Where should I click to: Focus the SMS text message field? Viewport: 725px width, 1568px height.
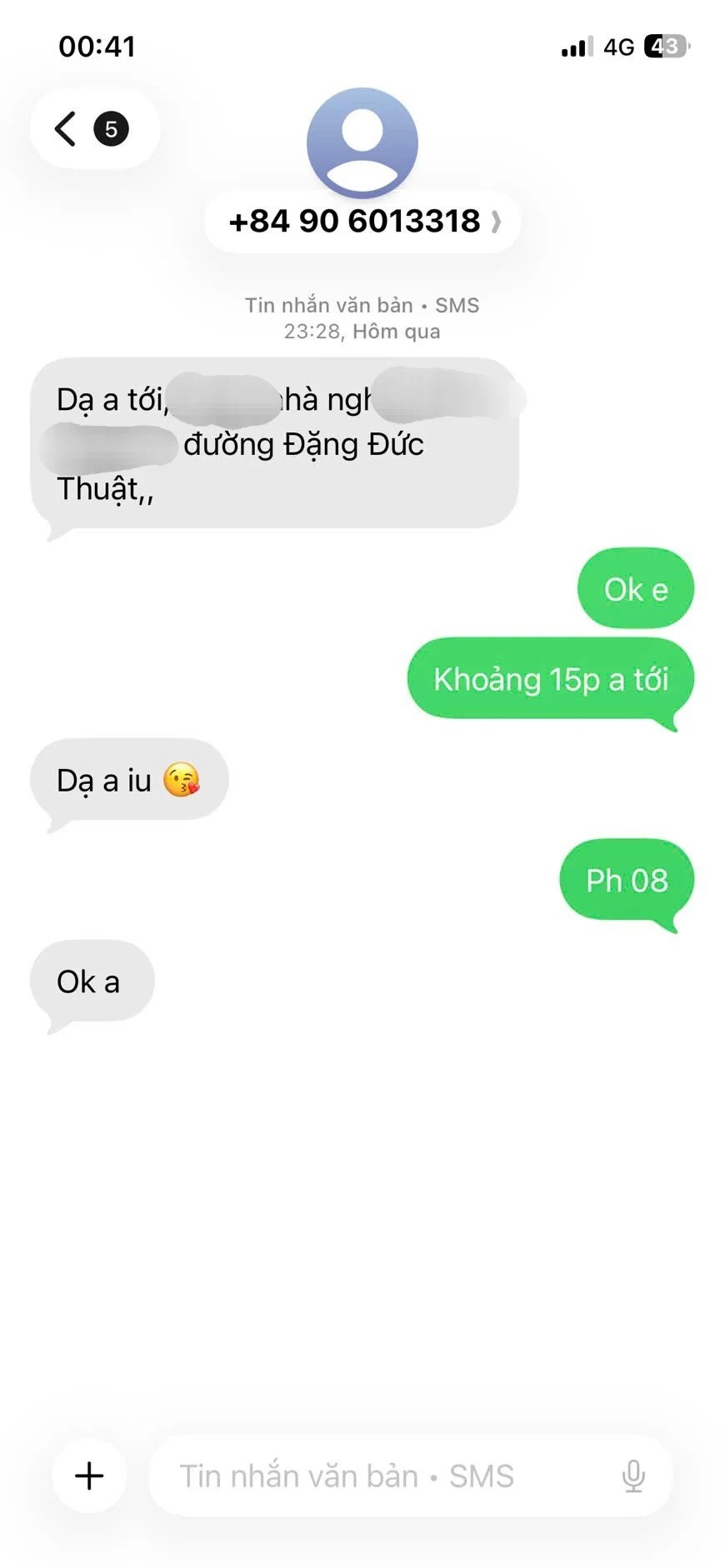point(375,1476)
